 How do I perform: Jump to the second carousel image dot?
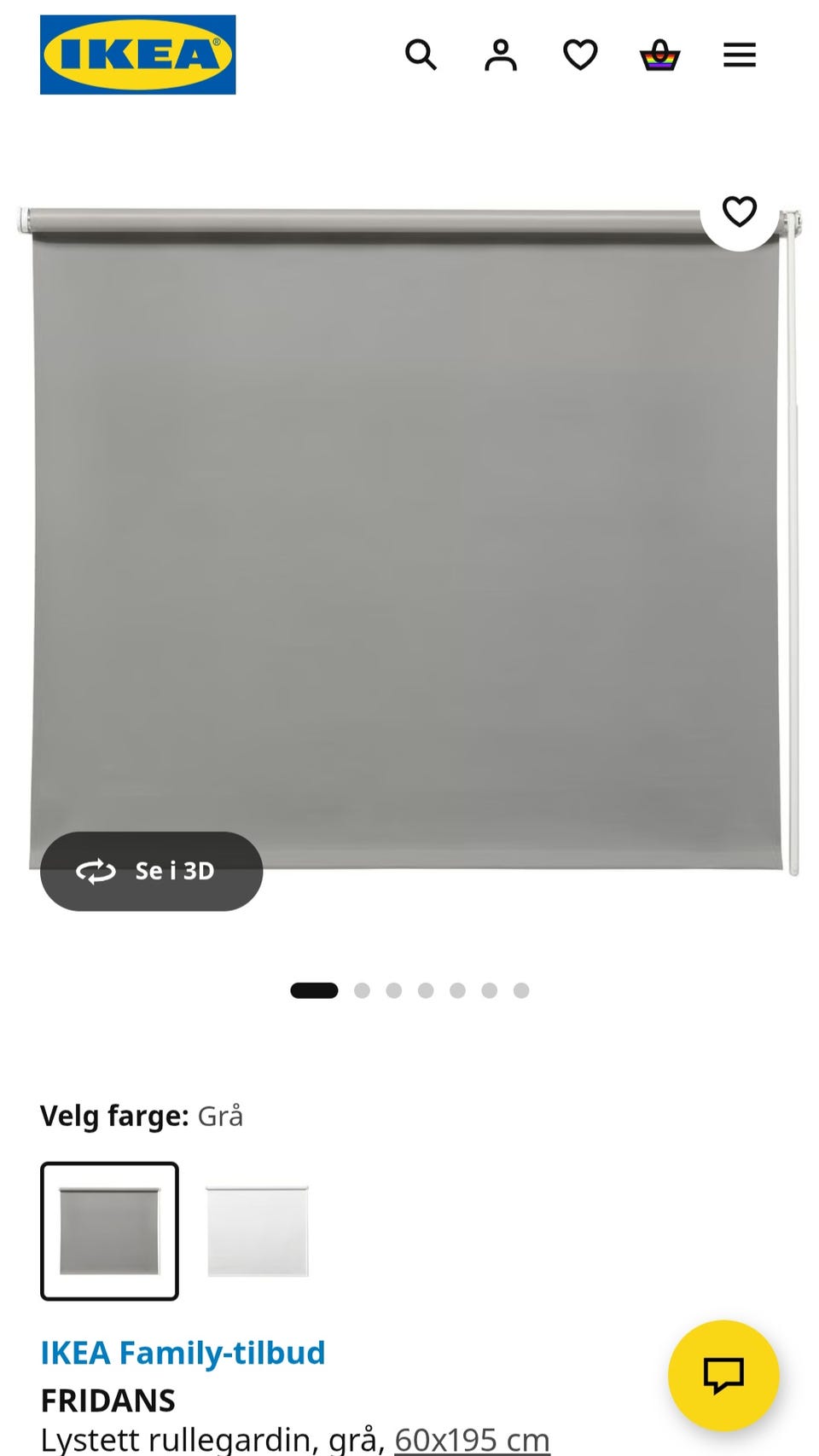(362, 990)
